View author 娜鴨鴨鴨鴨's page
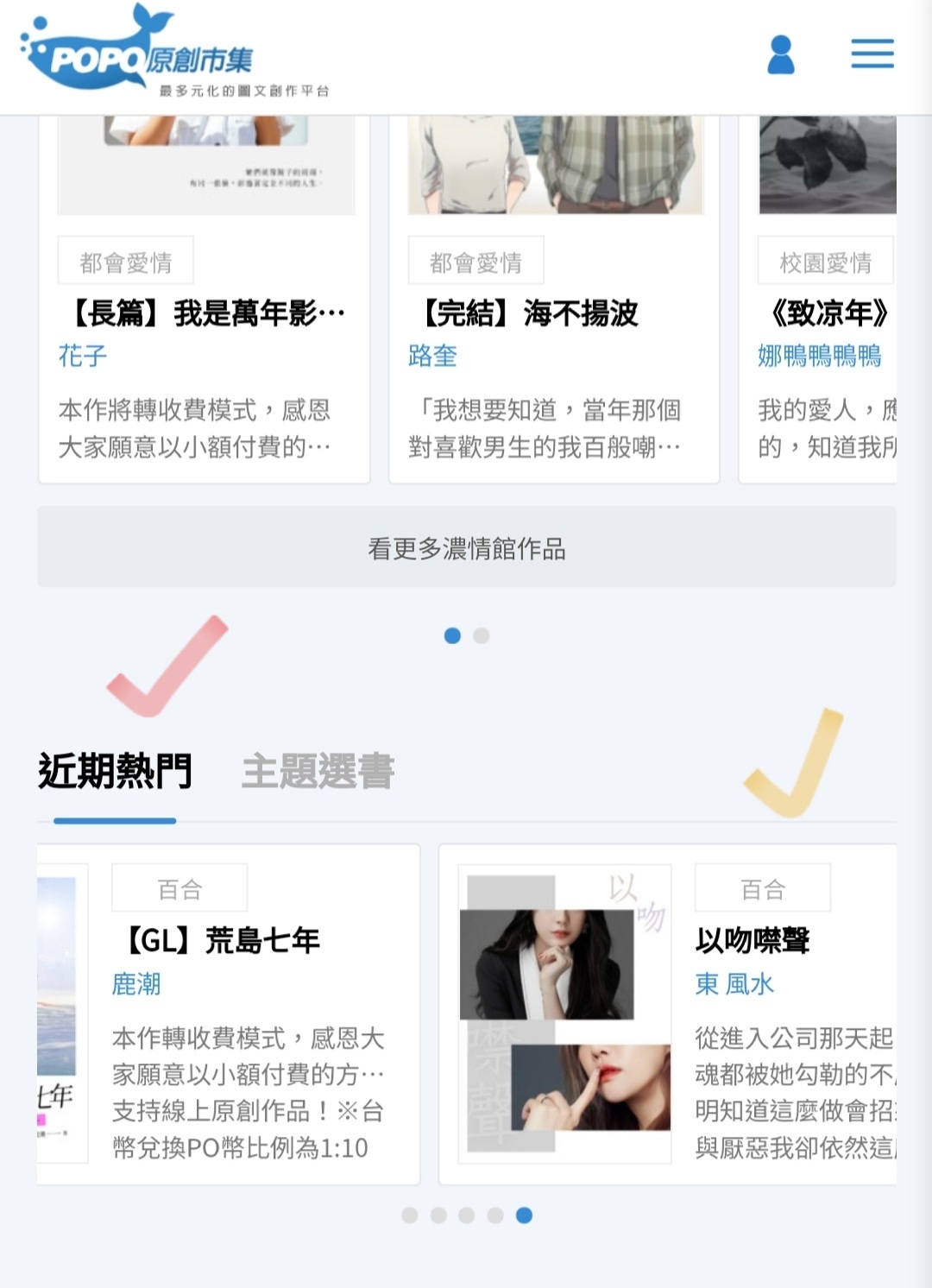Viewport: 932px width, 1288px height. click(x=819, y=356)
